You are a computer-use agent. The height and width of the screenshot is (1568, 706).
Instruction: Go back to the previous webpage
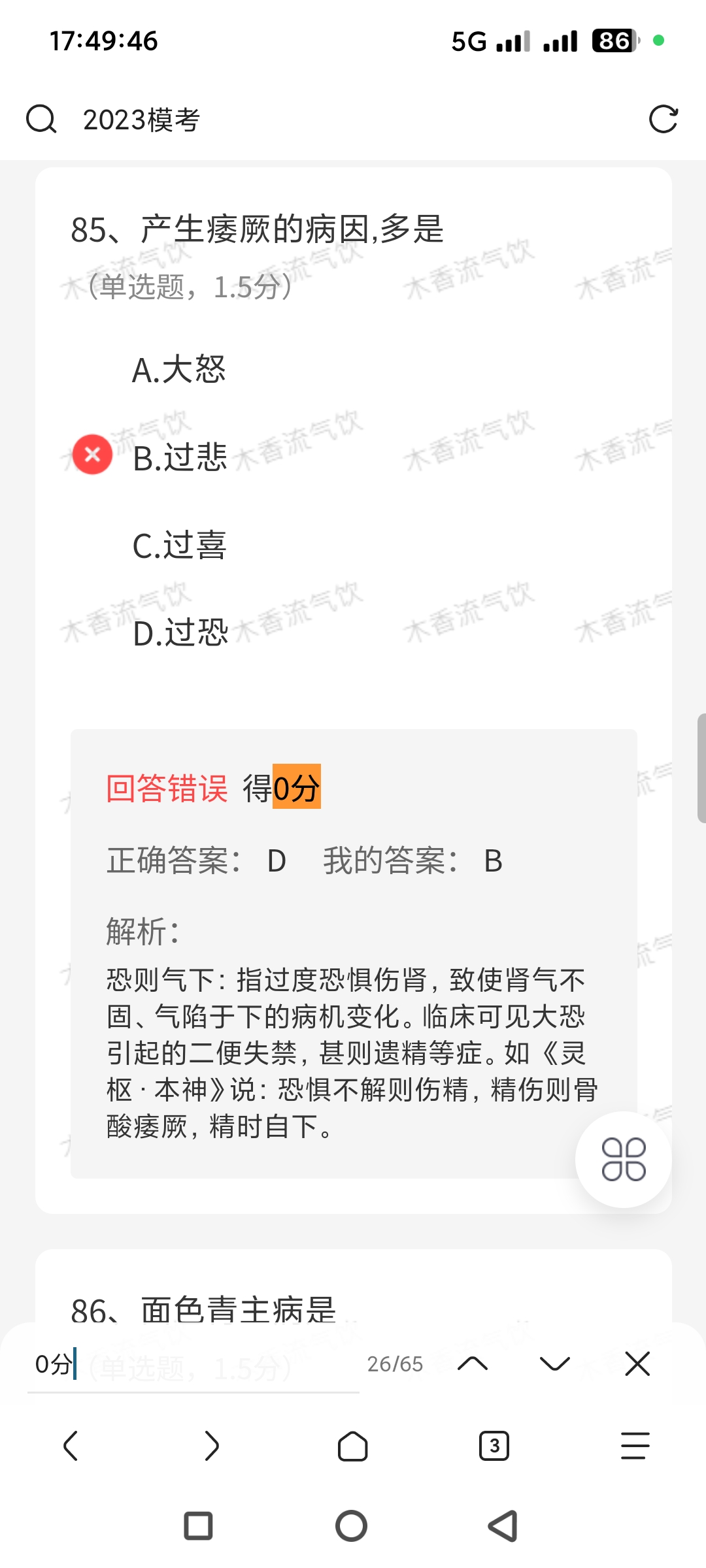[71, 1445]
